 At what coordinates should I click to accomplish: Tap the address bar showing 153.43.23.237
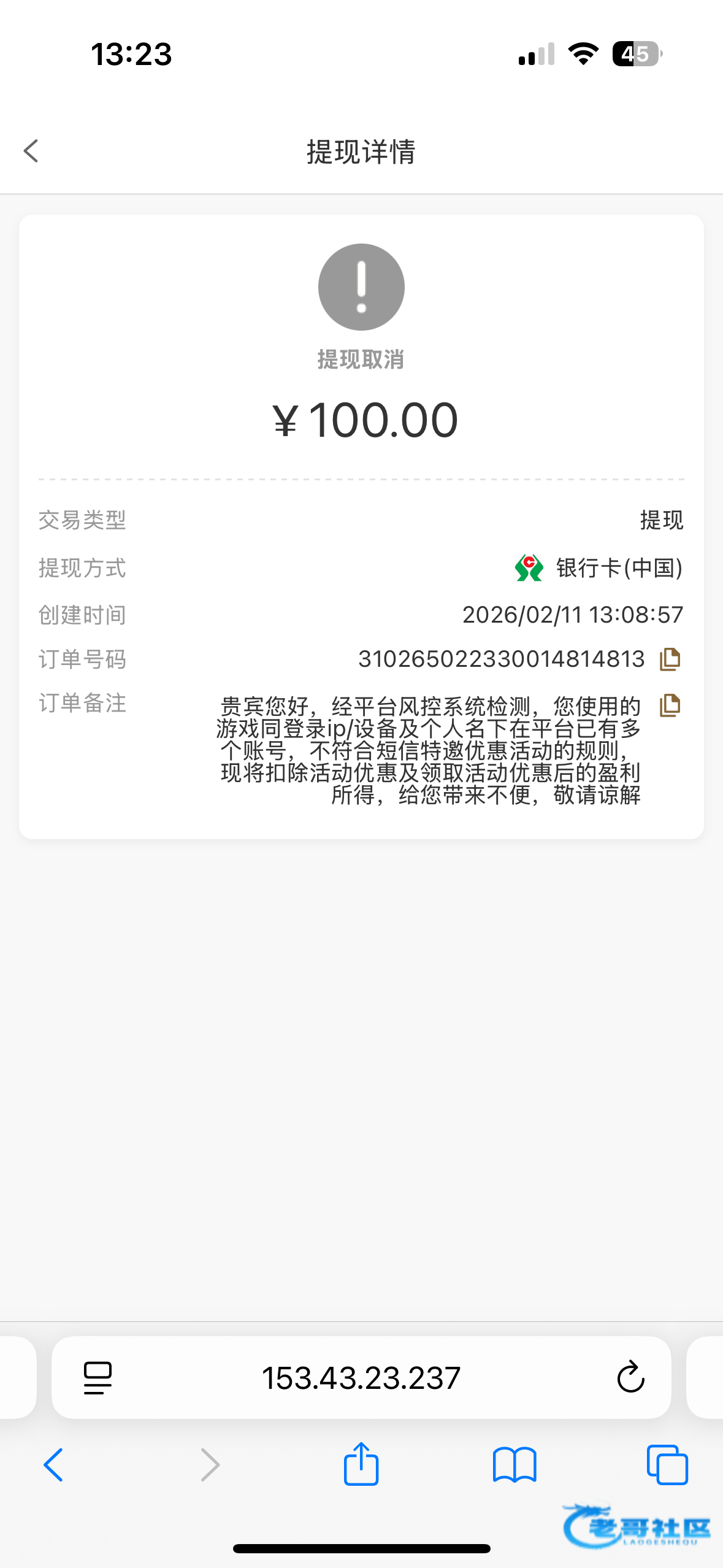point(361,1378)
